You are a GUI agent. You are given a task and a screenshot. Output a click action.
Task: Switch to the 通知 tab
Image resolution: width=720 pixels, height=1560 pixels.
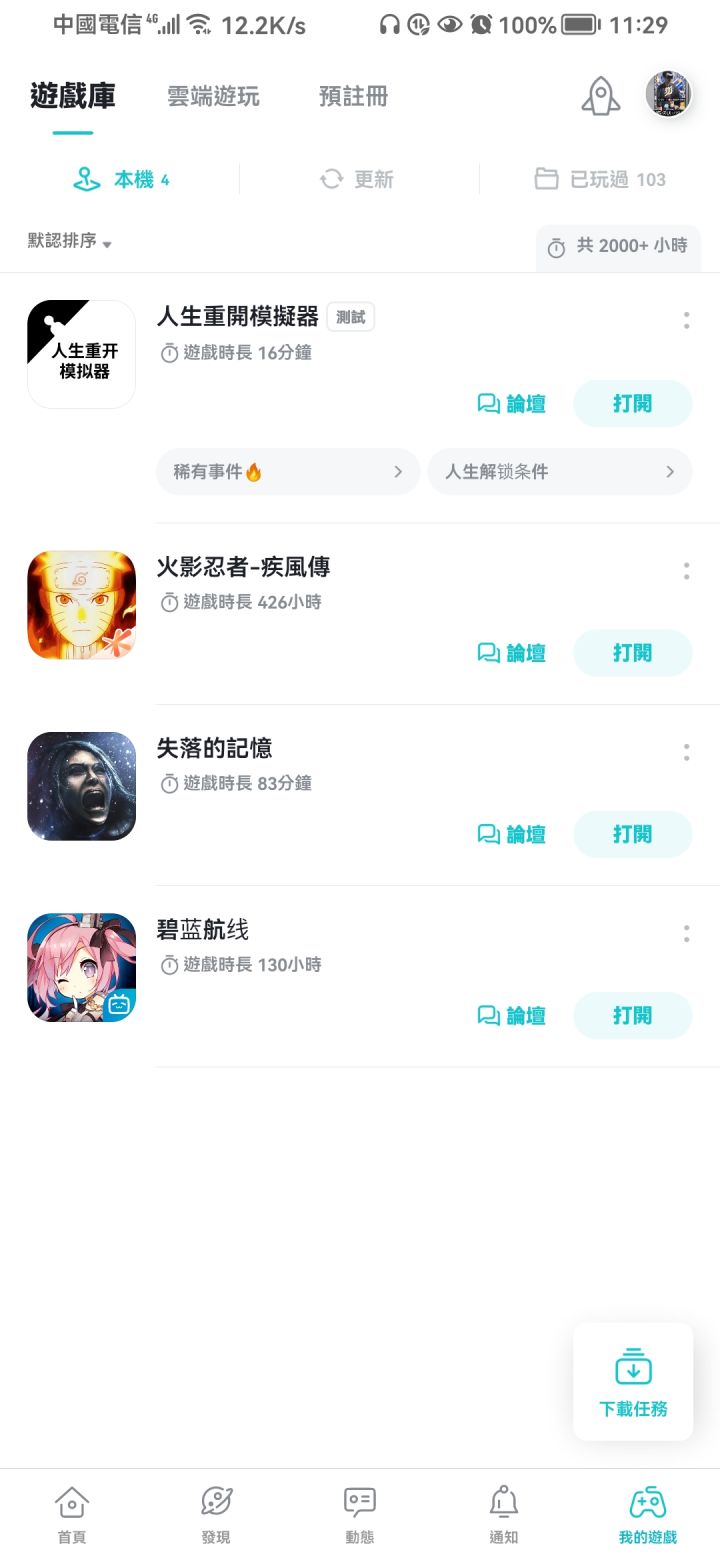coord(504,1514)
